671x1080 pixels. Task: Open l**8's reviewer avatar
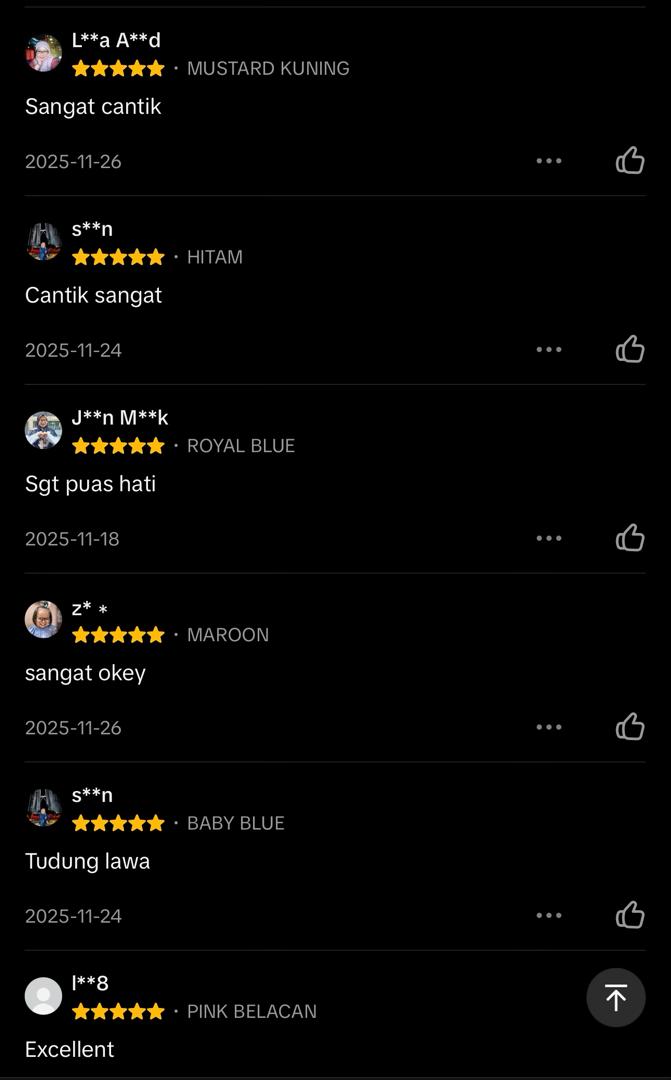43,996
